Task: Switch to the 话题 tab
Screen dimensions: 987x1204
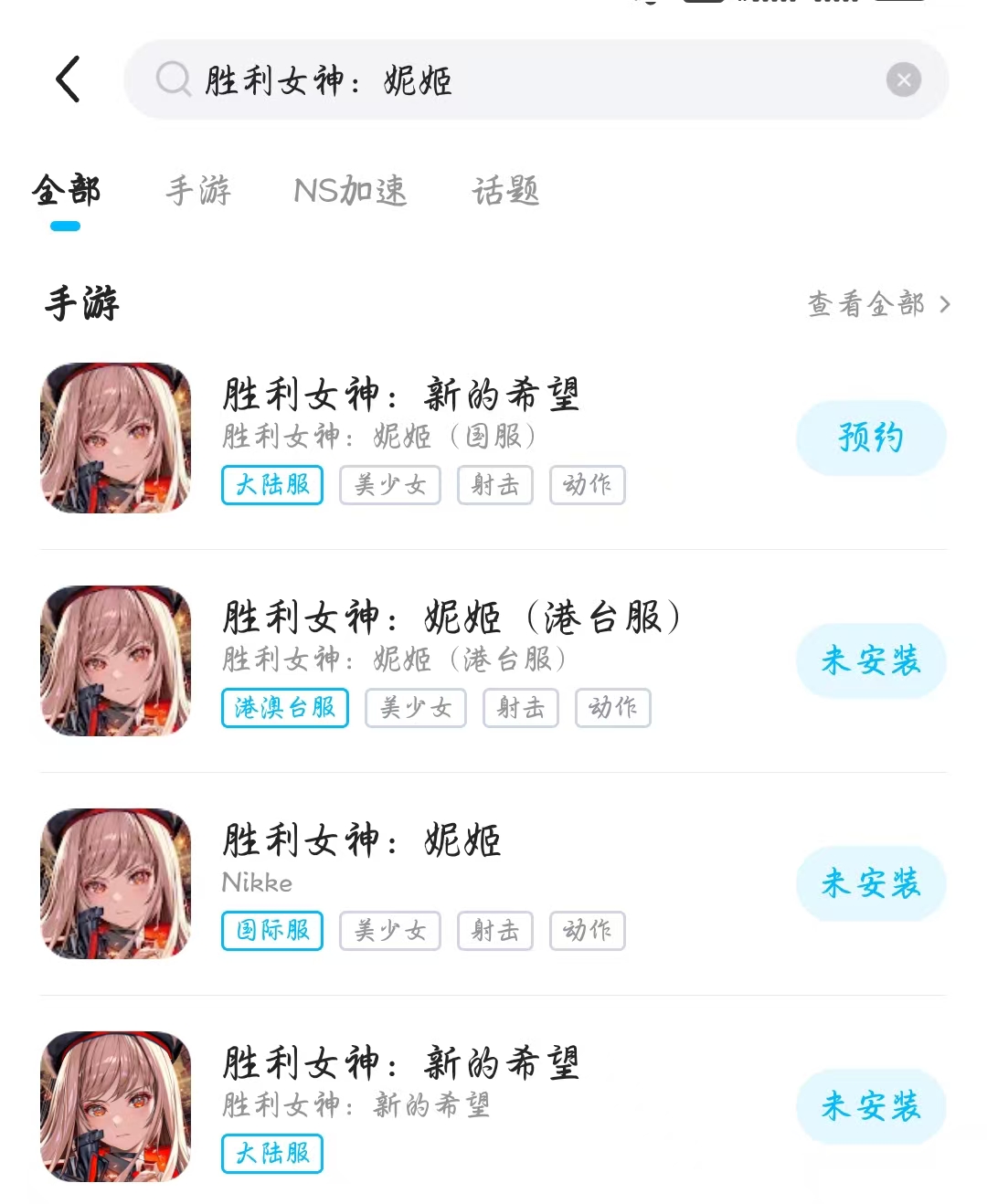Action: pos(505,191)
